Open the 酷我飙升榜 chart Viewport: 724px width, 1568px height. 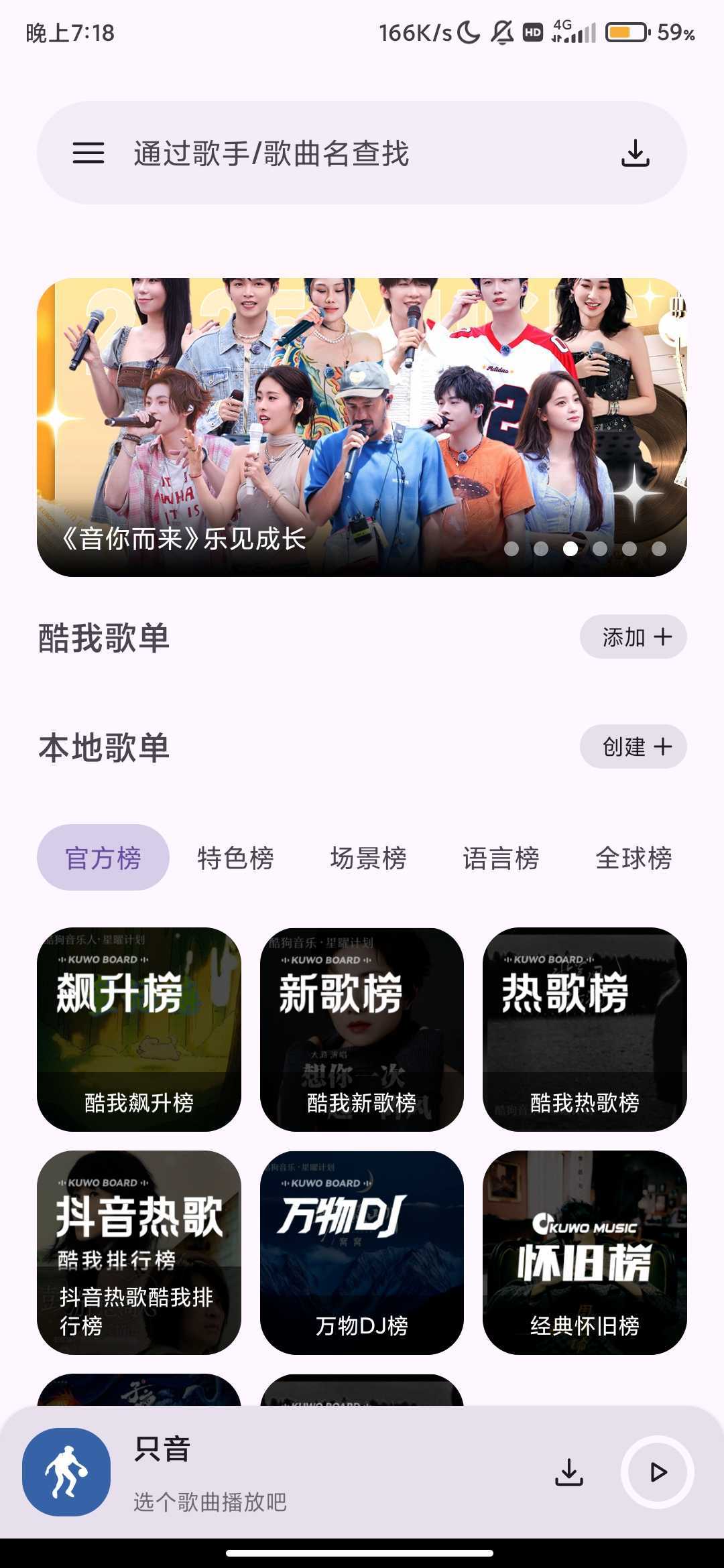tap(139, 1029)
